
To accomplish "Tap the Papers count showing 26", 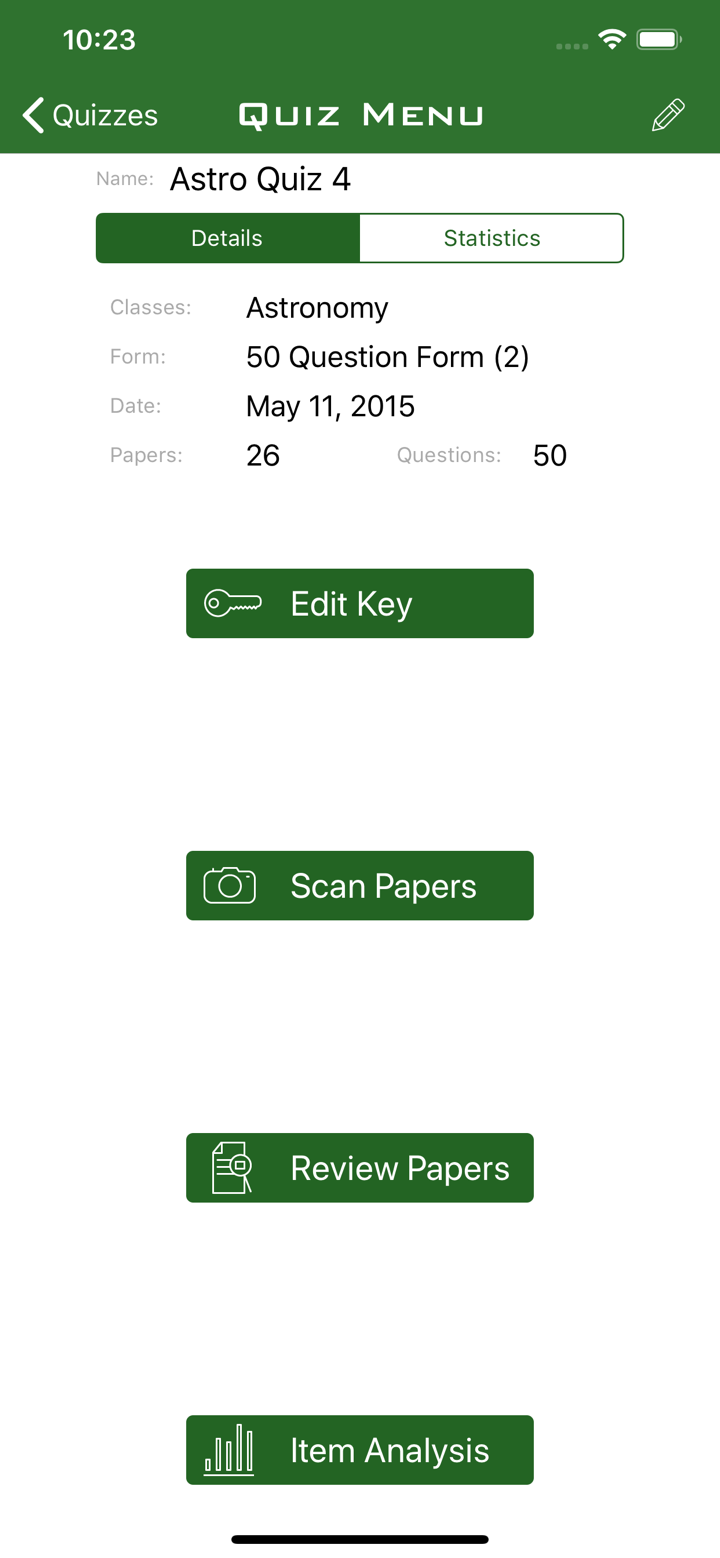I will coord(263,455).
